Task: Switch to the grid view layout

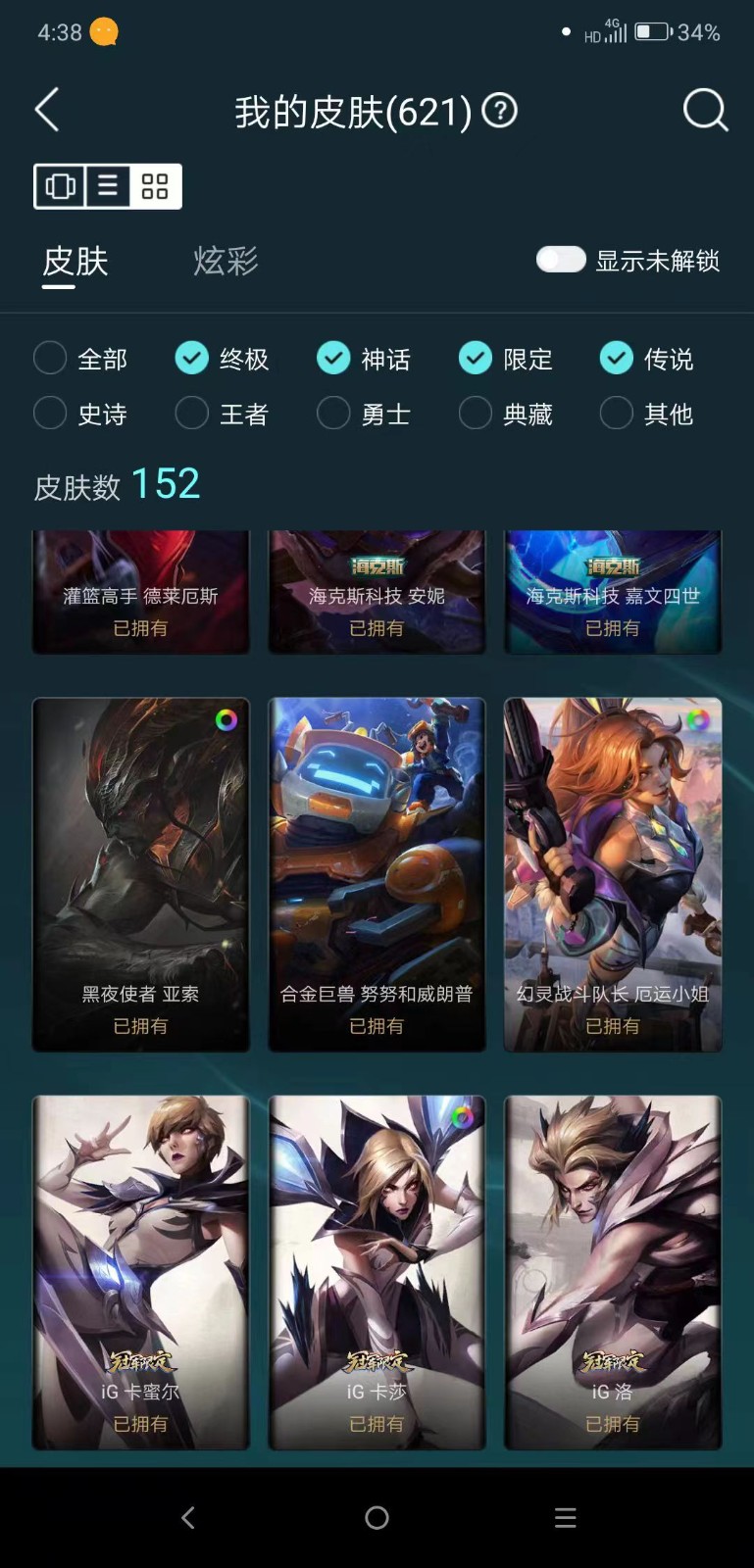Action: point(155,186)
